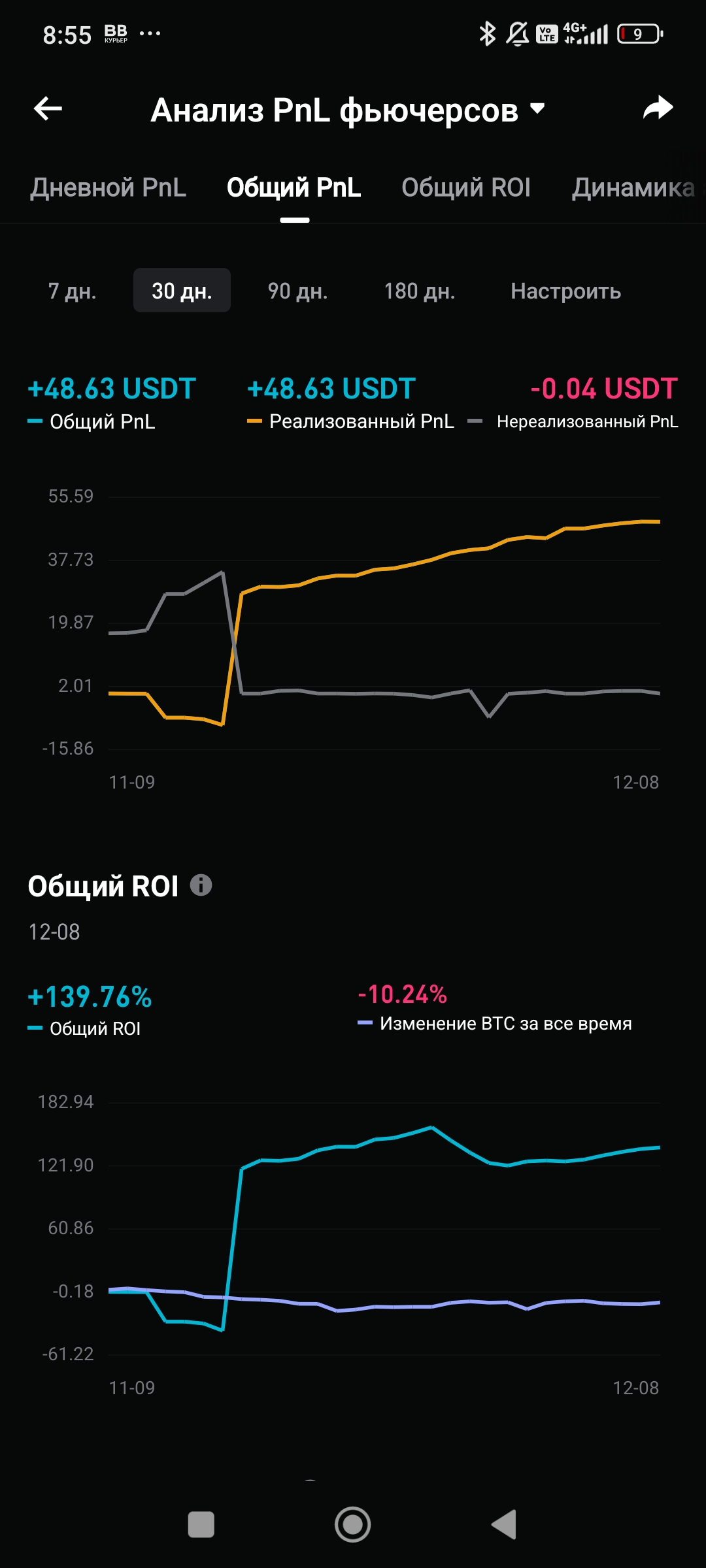The height and width of the screenshot is (1568, 706).
Task: Share the futures PnL analysis
Action: 658,108
